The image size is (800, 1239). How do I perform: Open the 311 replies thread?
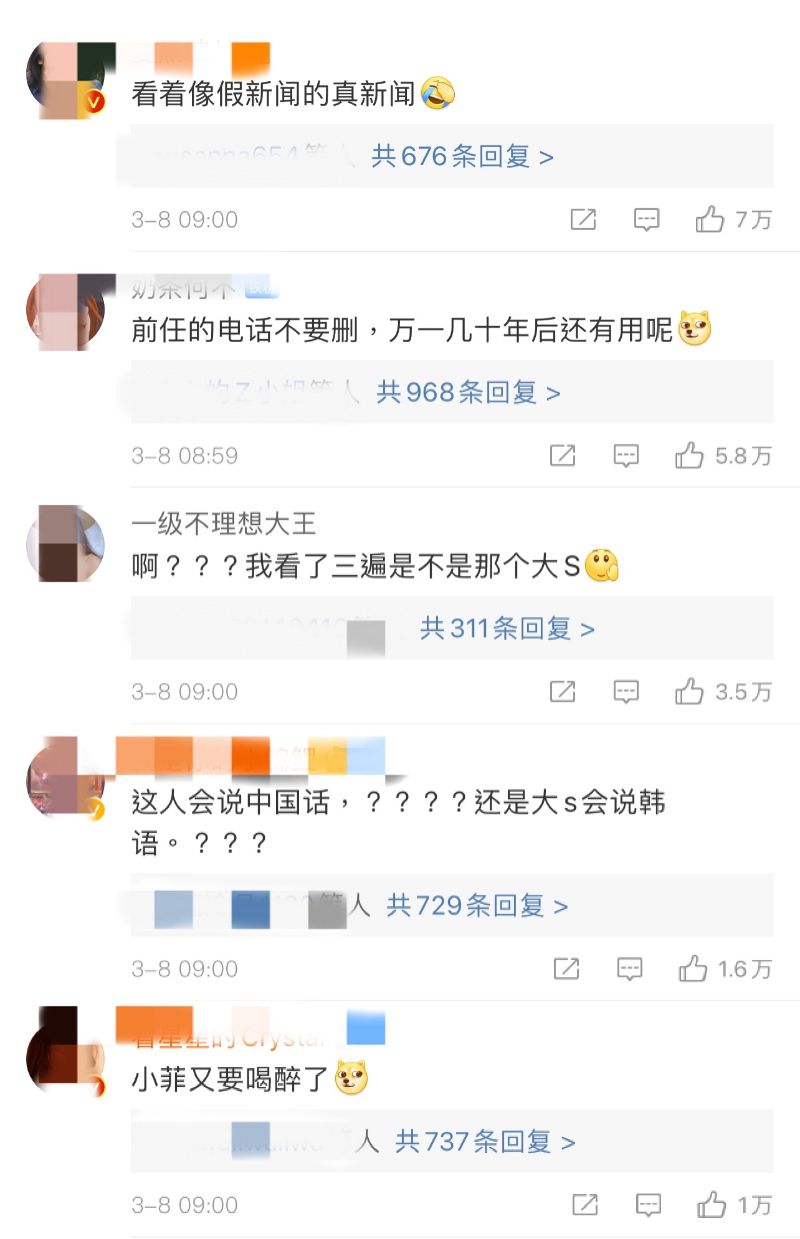click(x=507, y=629)
